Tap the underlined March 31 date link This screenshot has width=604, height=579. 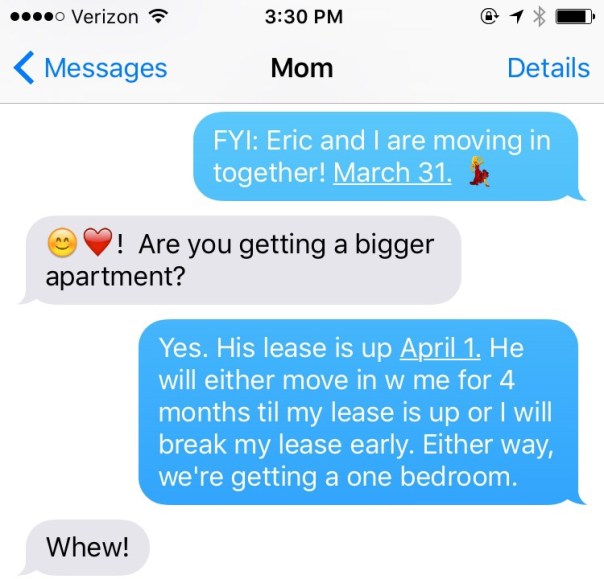click(392, 172)
